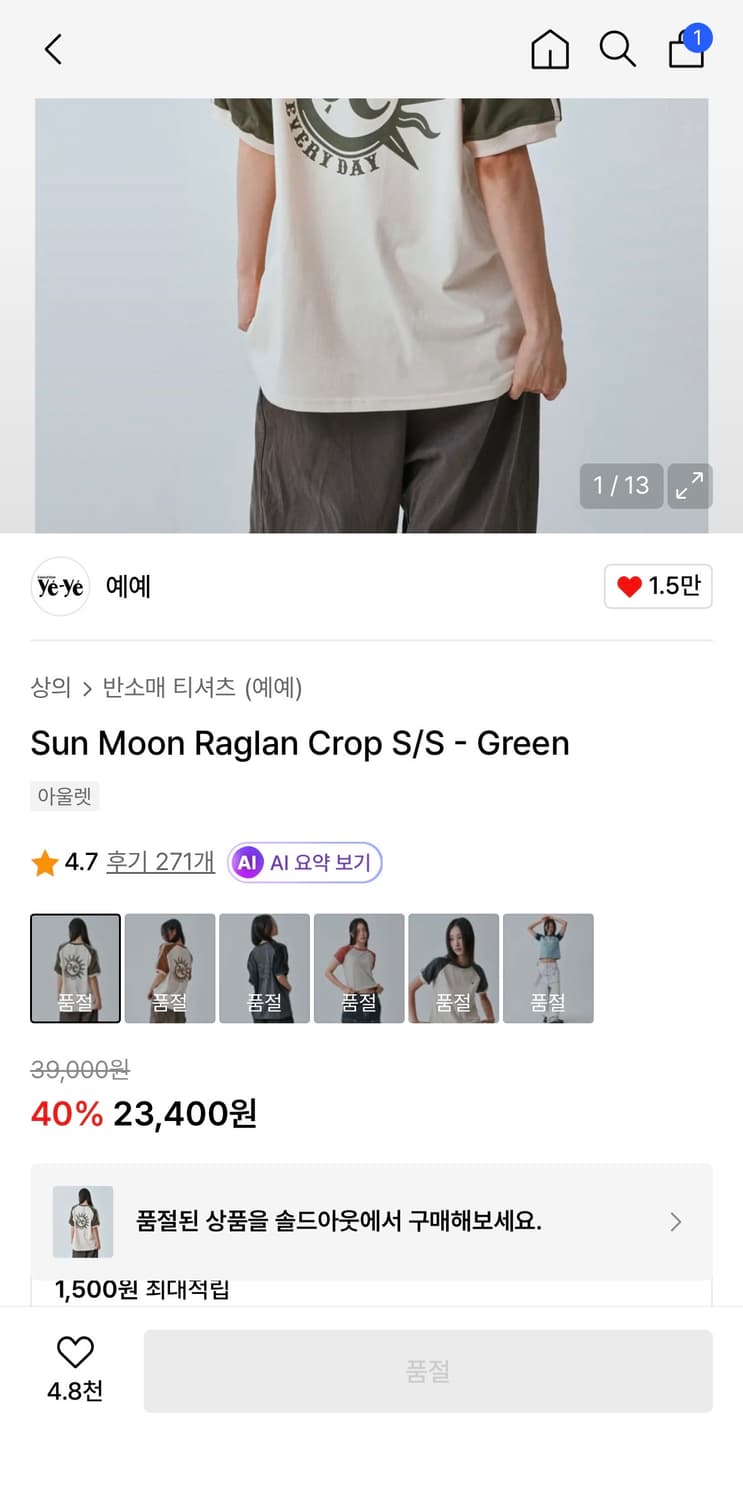Image resolution: width=743 pixels, height=1500 pixels.
Task: Toggle the brand like heart showing 1.5만
Action: pyautogui.click(x=658, y=587)
